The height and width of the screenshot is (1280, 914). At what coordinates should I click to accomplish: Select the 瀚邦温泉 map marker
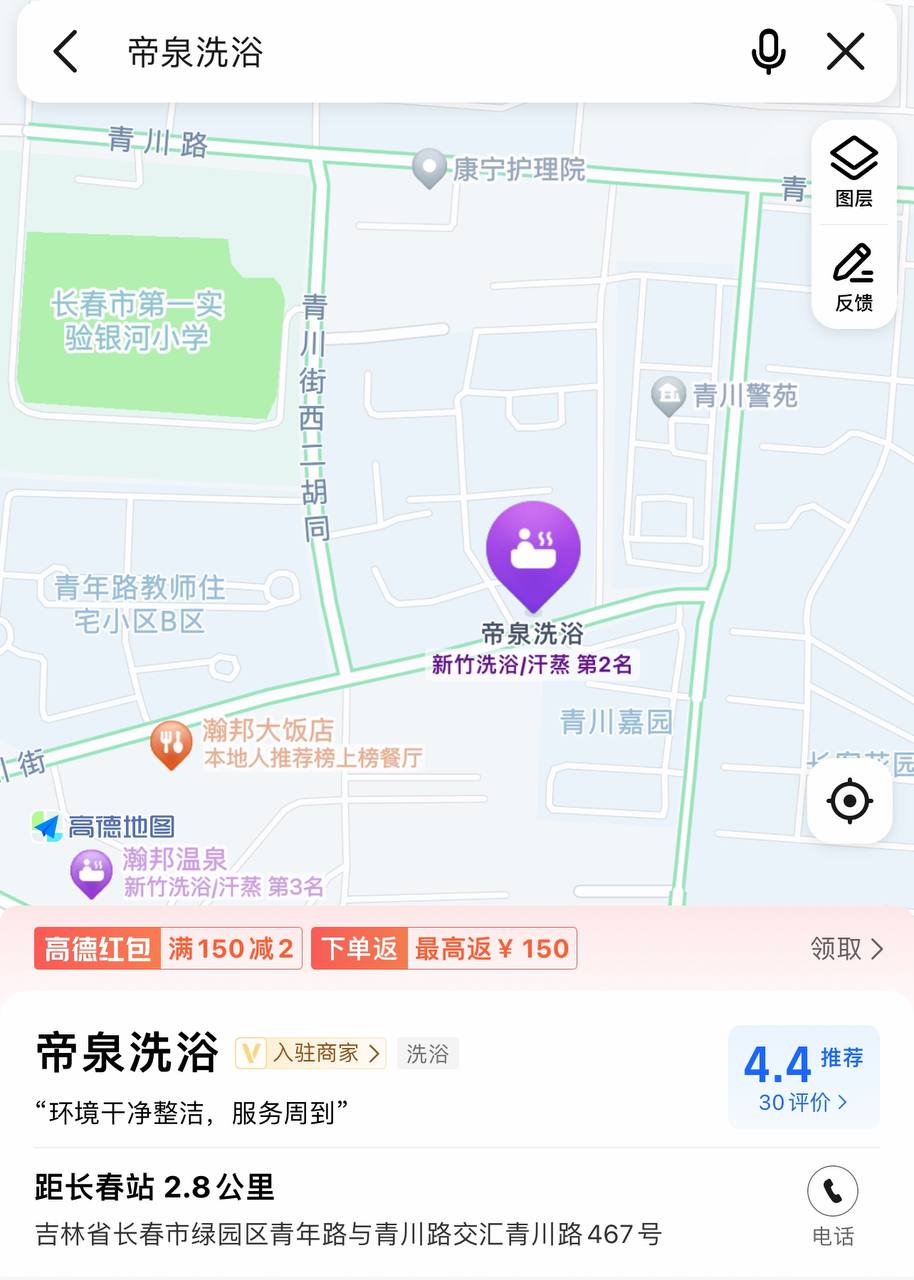click(92, 872)
